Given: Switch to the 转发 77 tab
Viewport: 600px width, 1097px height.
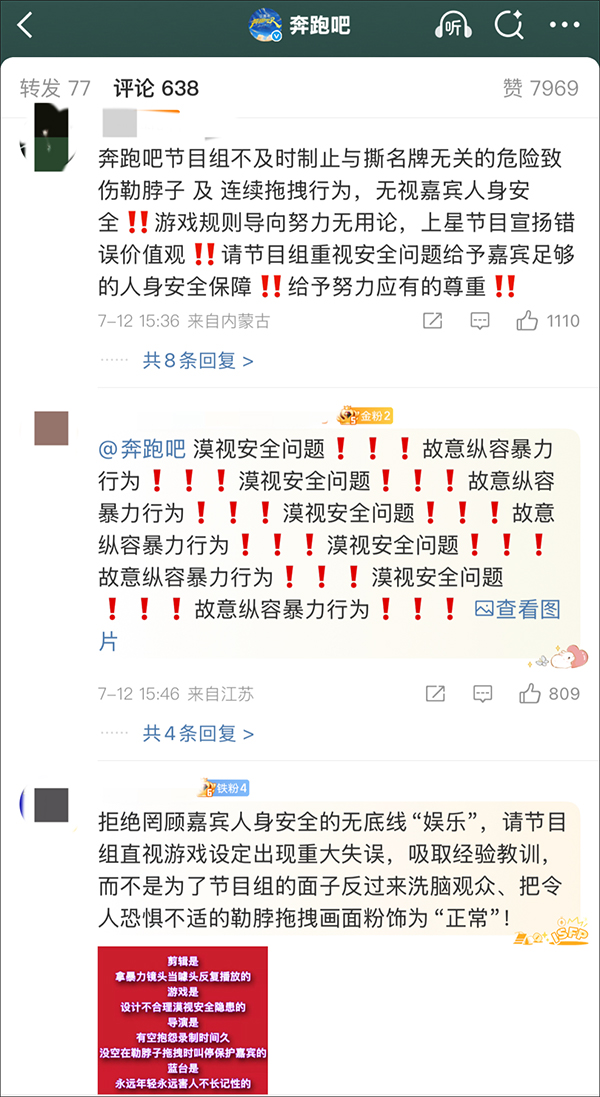Looking at the screenshot, I should (x=55, y=88).
